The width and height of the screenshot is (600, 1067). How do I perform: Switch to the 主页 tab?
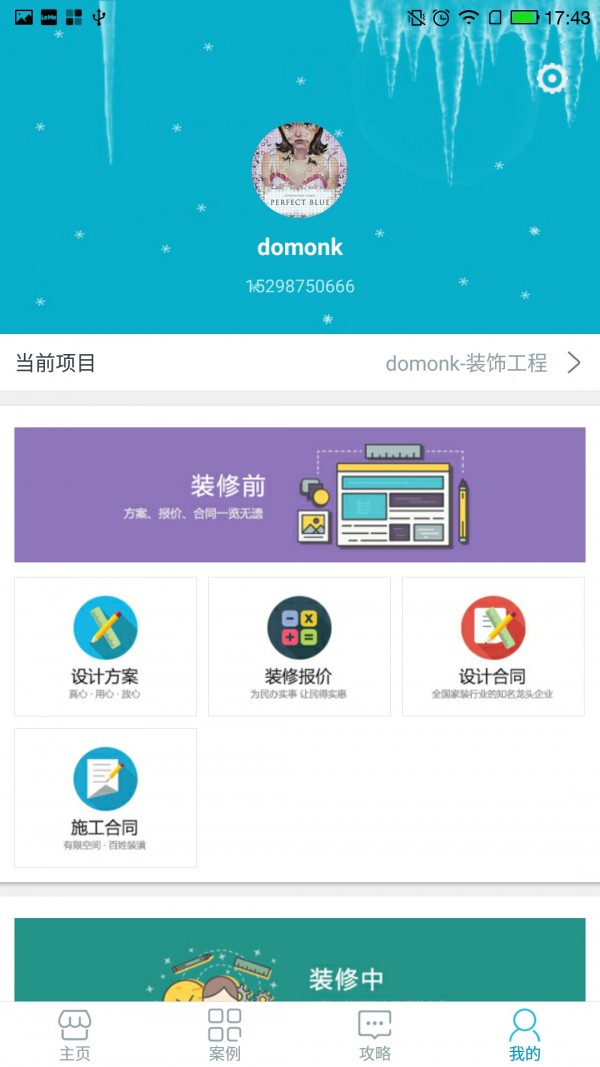click(x=75, y=1035)
